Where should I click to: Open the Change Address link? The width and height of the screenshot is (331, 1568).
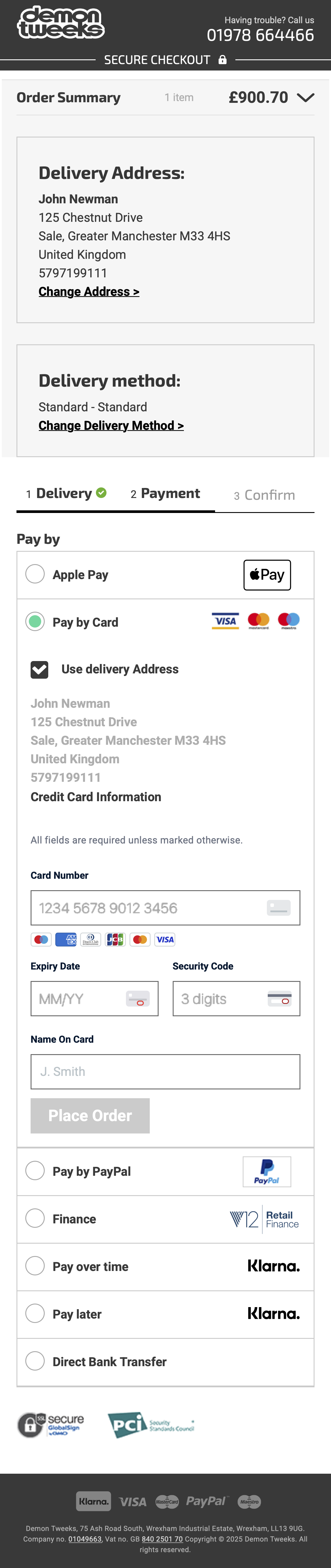89,291
